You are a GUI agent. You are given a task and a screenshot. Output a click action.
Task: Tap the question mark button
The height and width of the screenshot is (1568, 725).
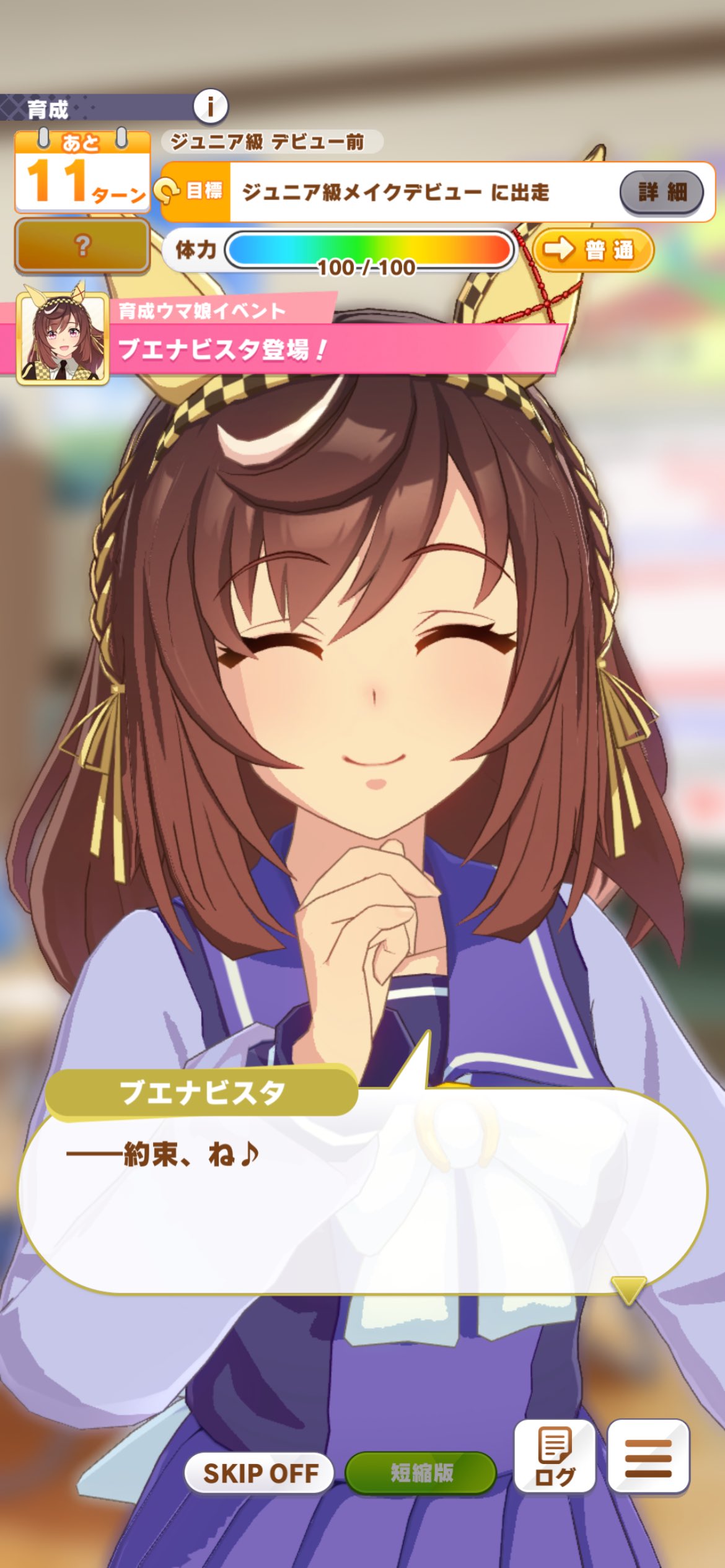(x=82, y=246)
